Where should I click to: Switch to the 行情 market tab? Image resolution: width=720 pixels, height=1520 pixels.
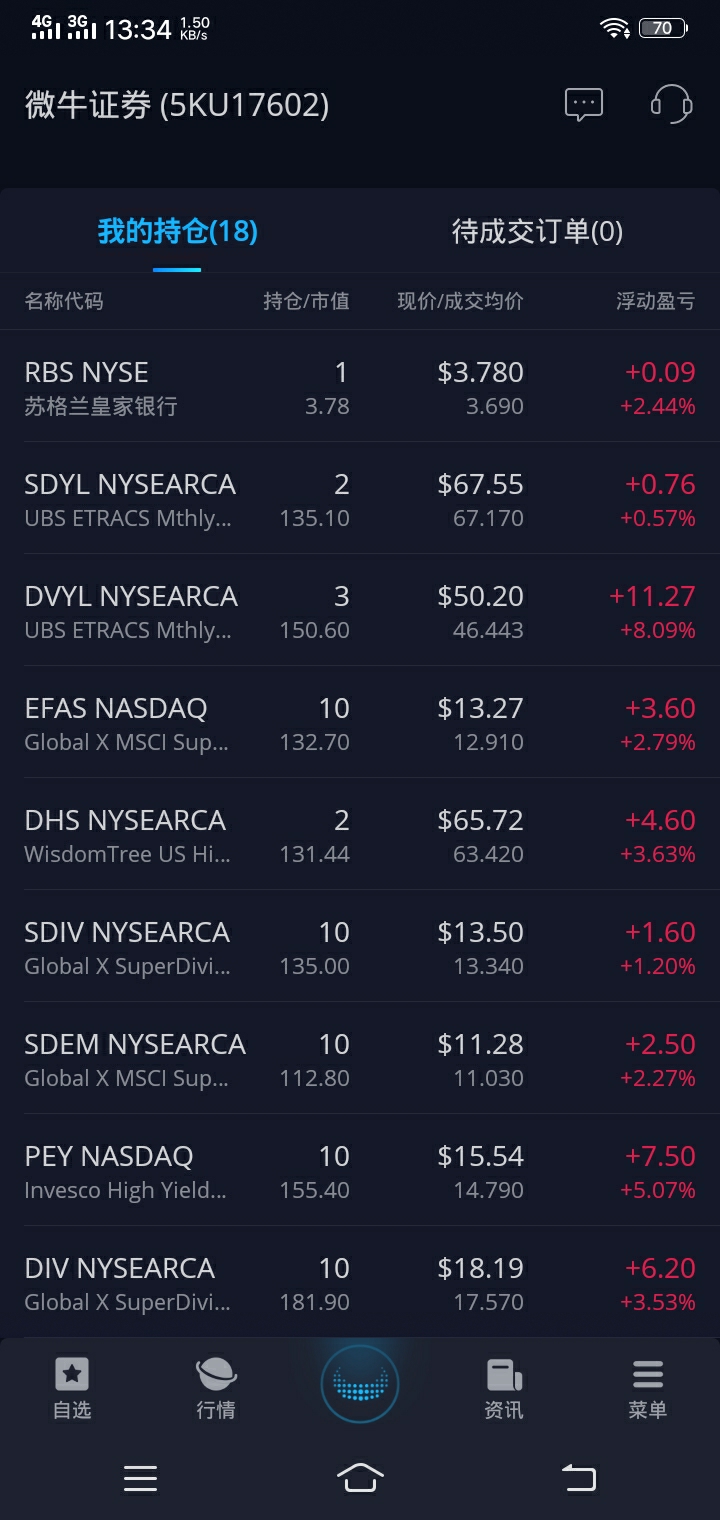tap(216, 1389)
